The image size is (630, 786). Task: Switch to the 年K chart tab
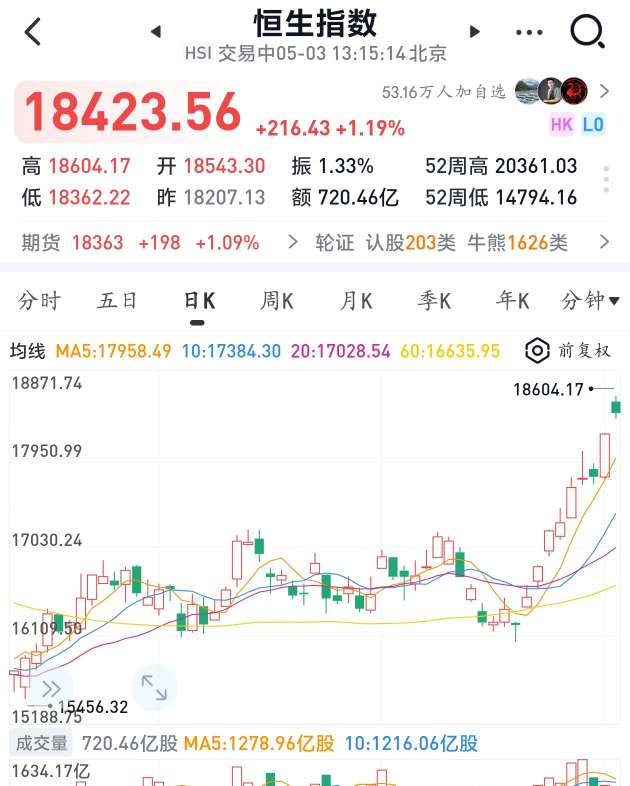click(514, 301)
